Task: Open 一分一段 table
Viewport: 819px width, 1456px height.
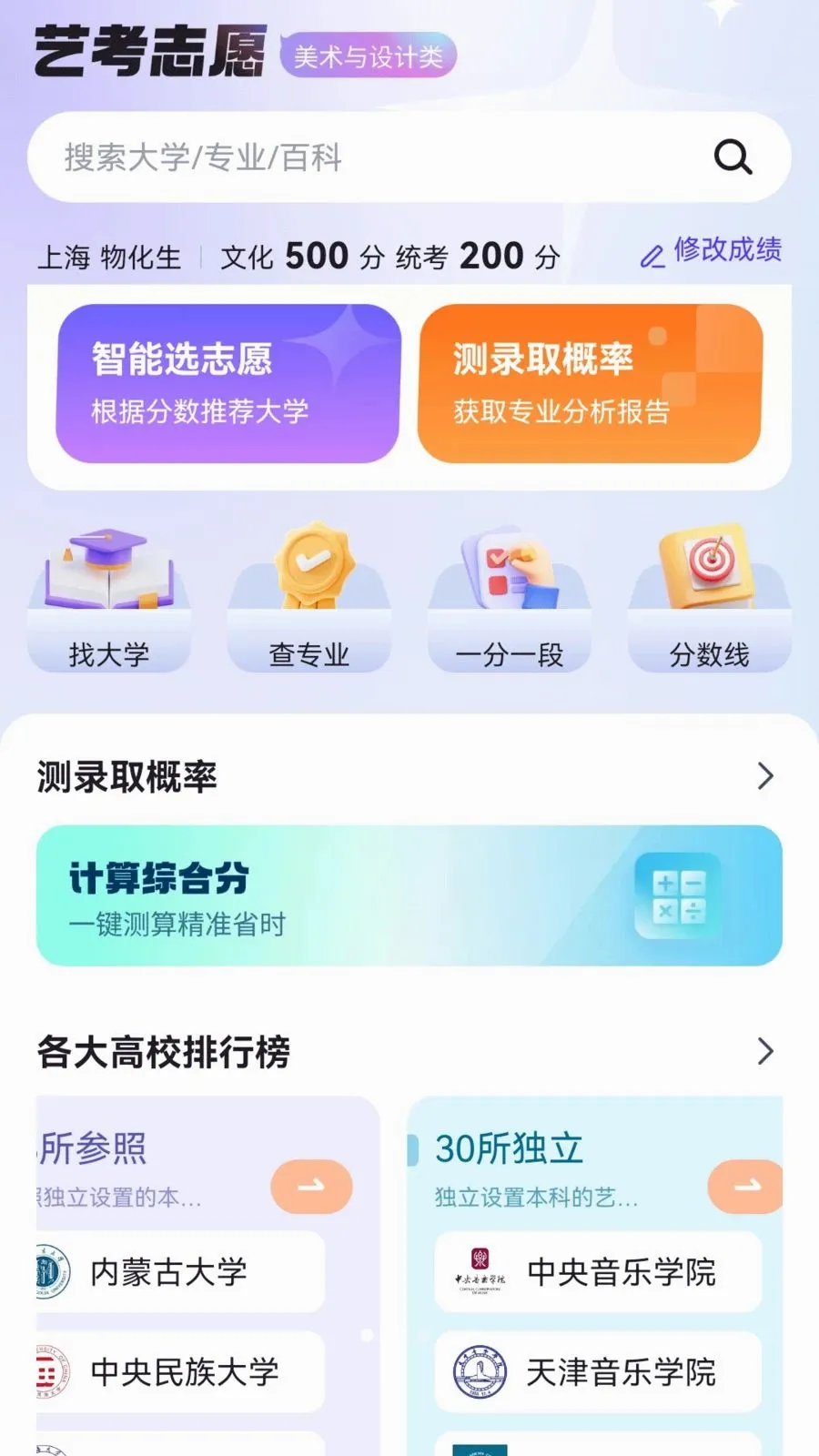Action: click(510, 598)
